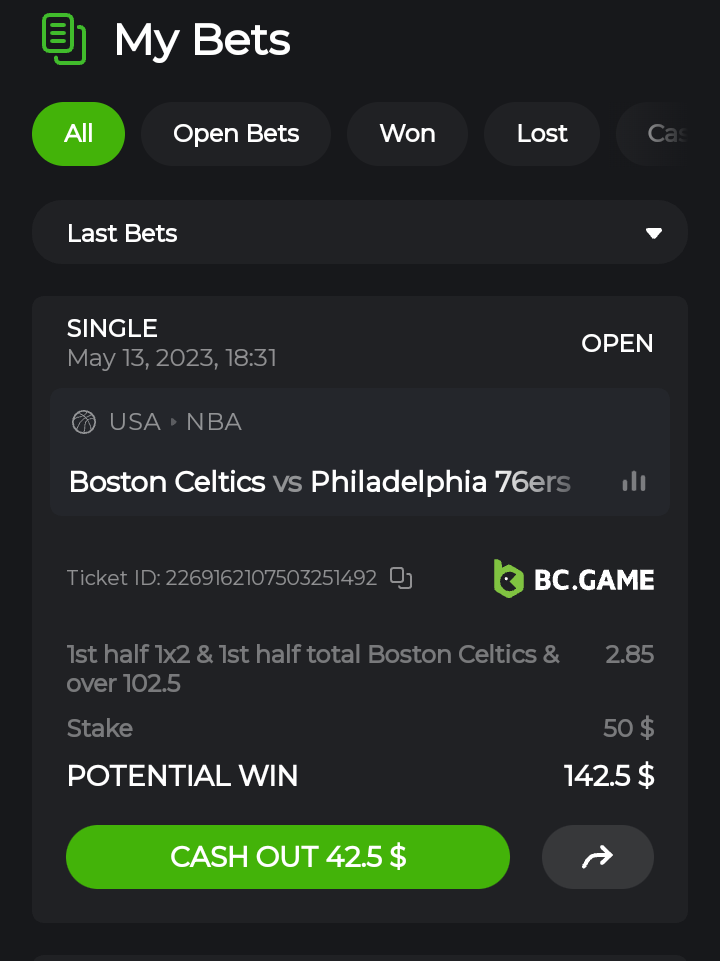Open Boston Celtics vs Philadelphia 76ers match

320,482
